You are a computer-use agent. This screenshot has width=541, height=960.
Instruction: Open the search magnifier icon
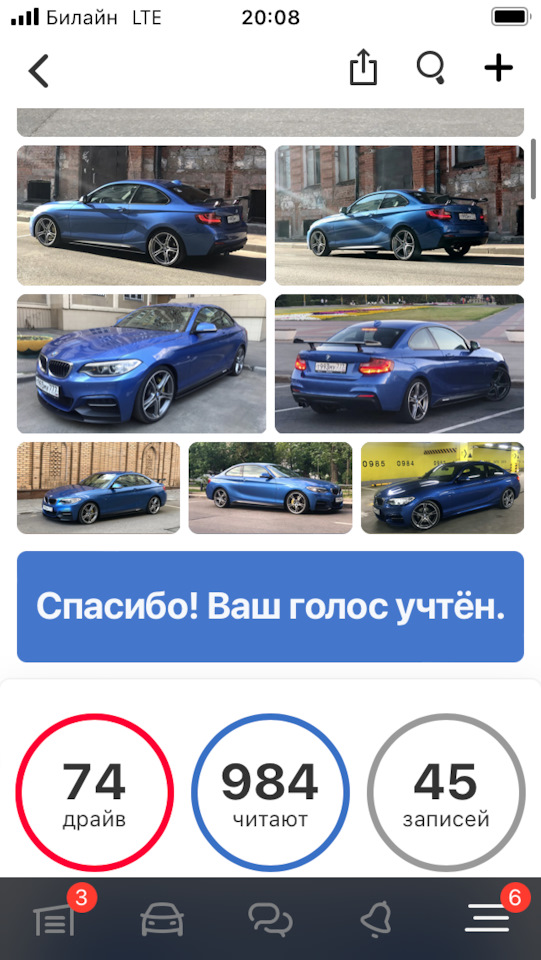(431, 67)
